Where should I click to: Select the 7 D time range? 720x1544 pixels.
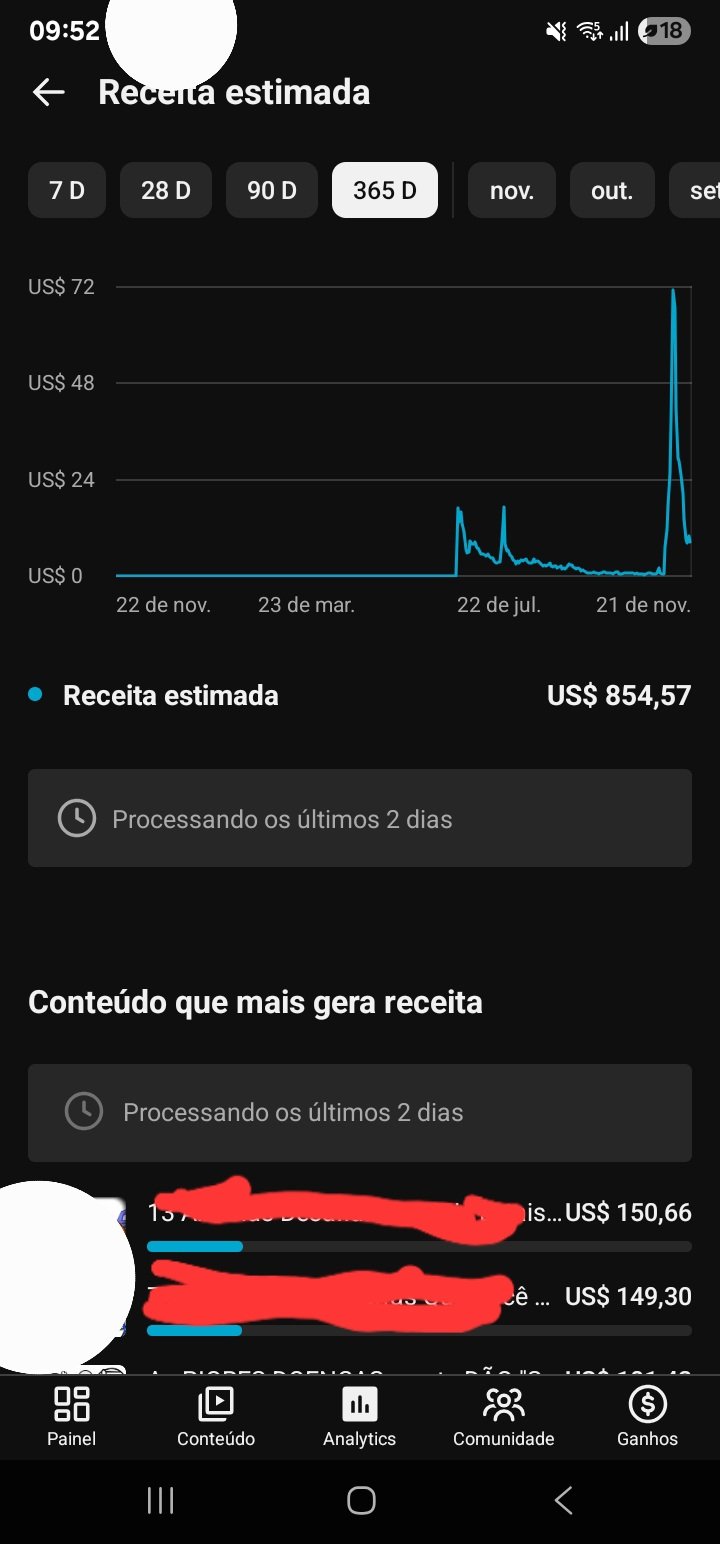point(67,190)
